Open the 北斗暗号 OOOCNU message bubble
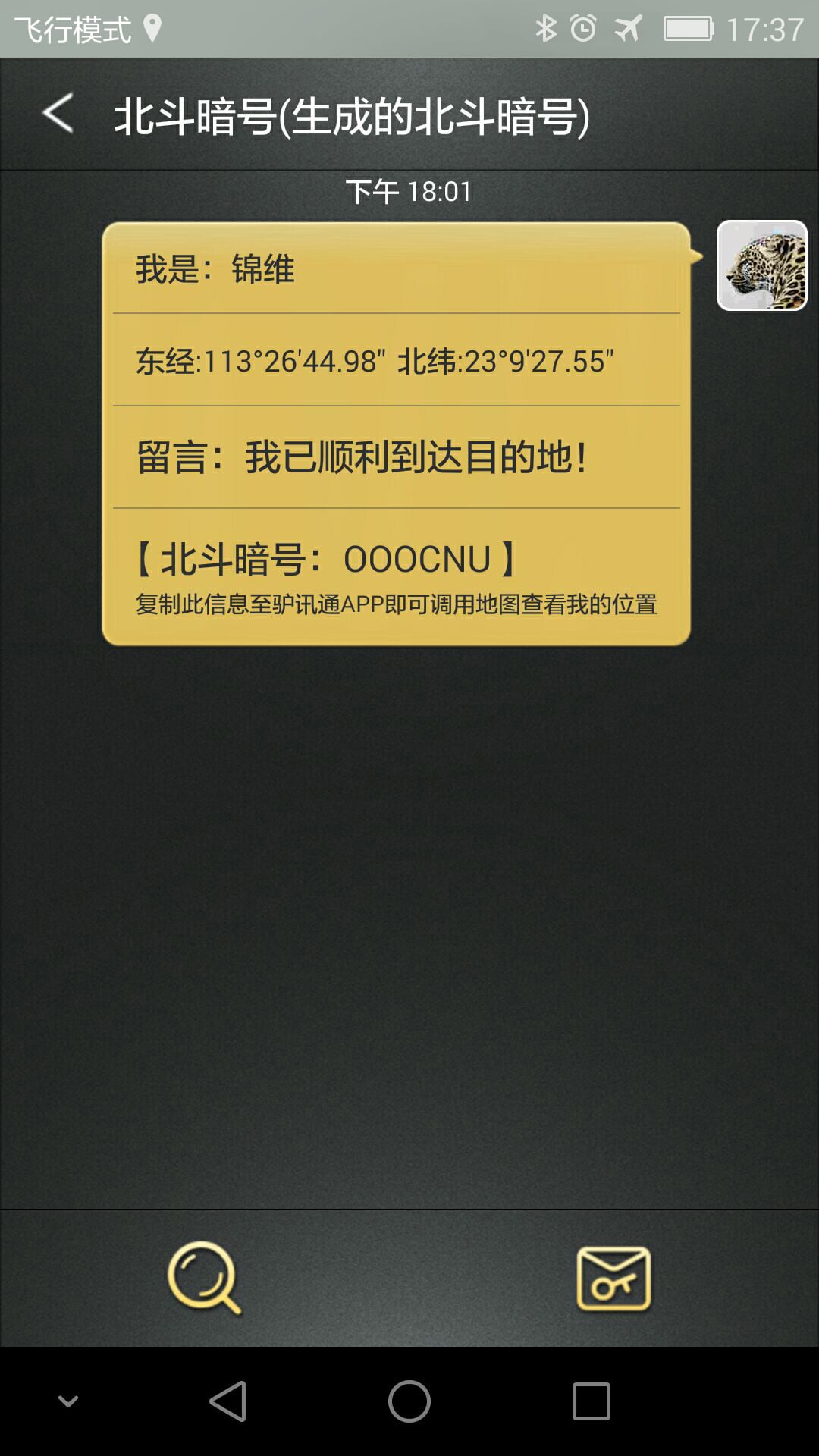This screenshot has width=819, height=1456. tap(396, 434)
